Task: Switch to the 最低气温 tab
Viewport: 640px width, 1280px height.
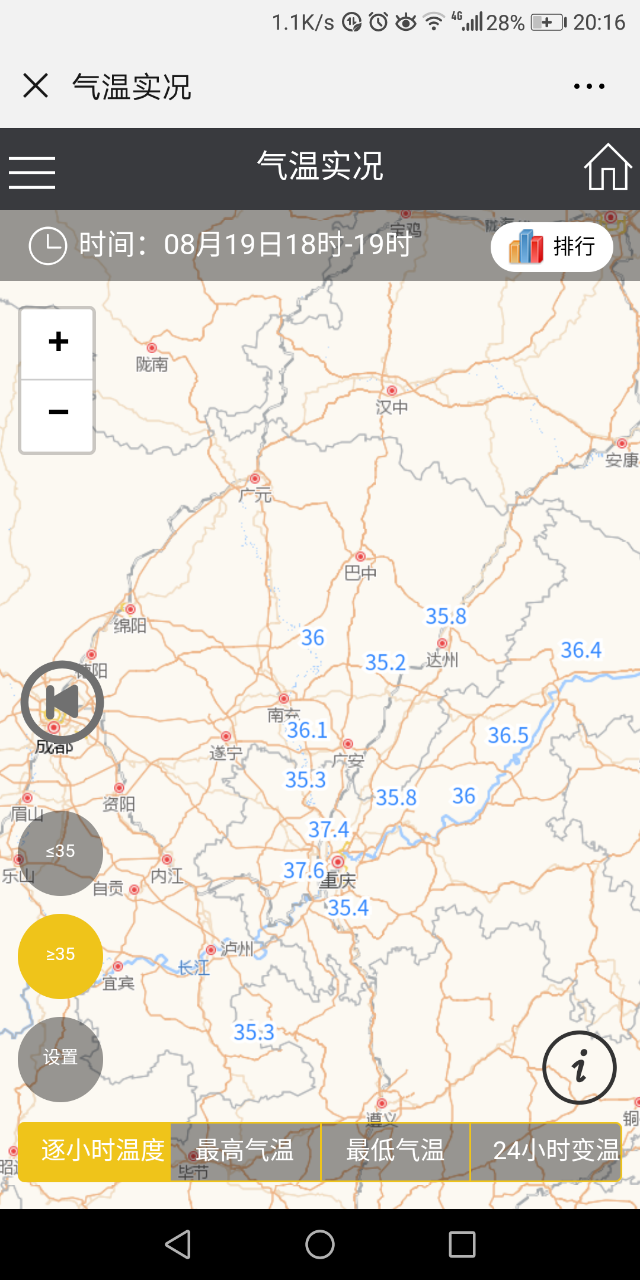Action: pyautogui.click(x=395, y=1151)
